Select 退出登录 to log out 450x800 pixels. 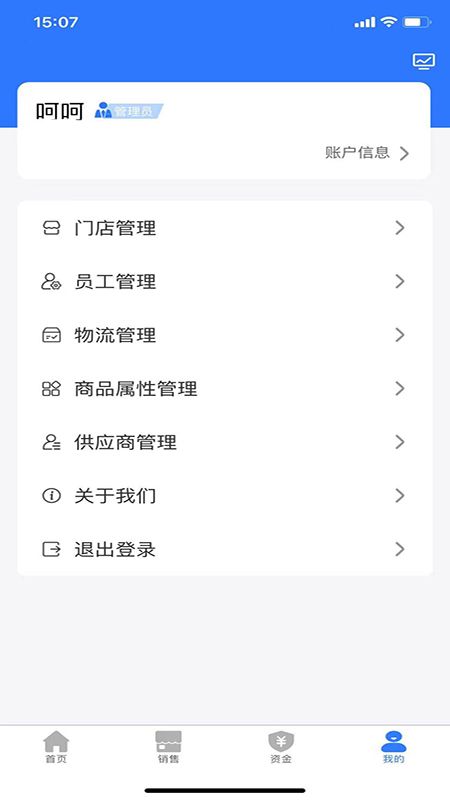point(224,549)
